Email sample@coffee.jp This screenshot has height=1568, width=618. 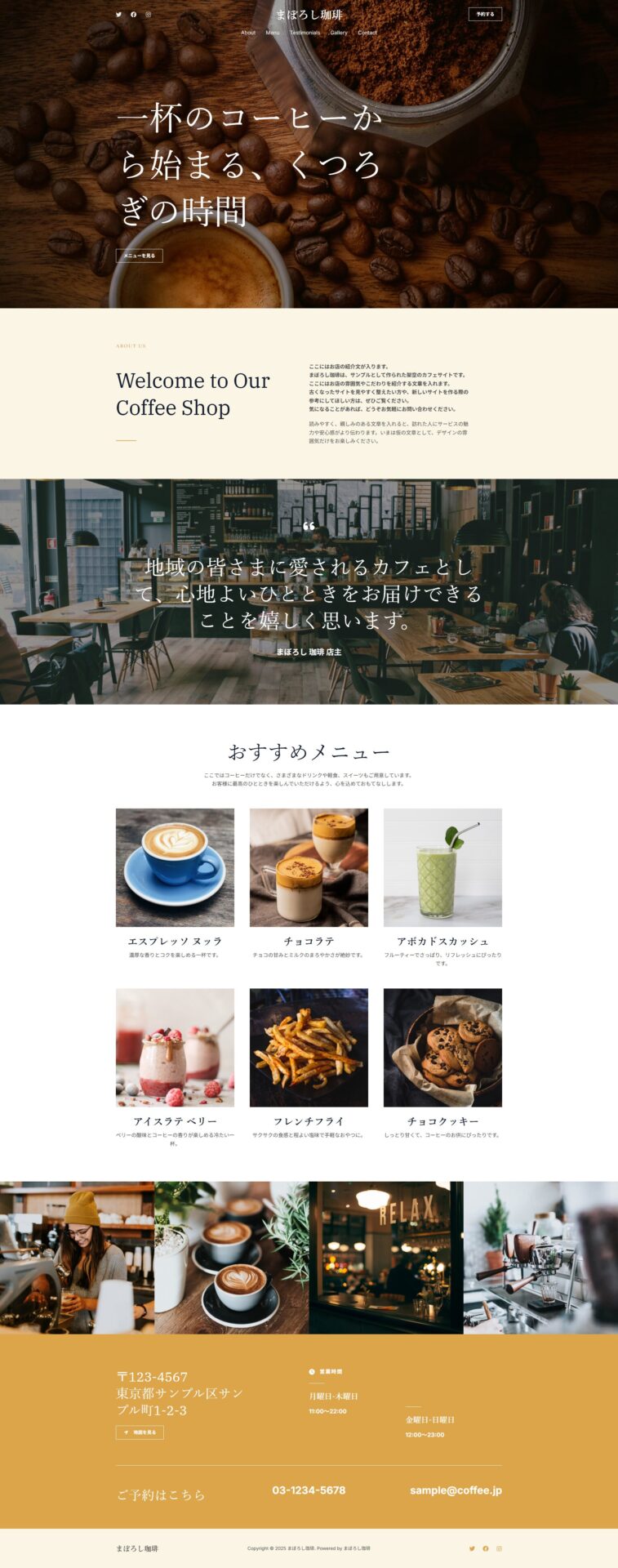[456, 1490]
